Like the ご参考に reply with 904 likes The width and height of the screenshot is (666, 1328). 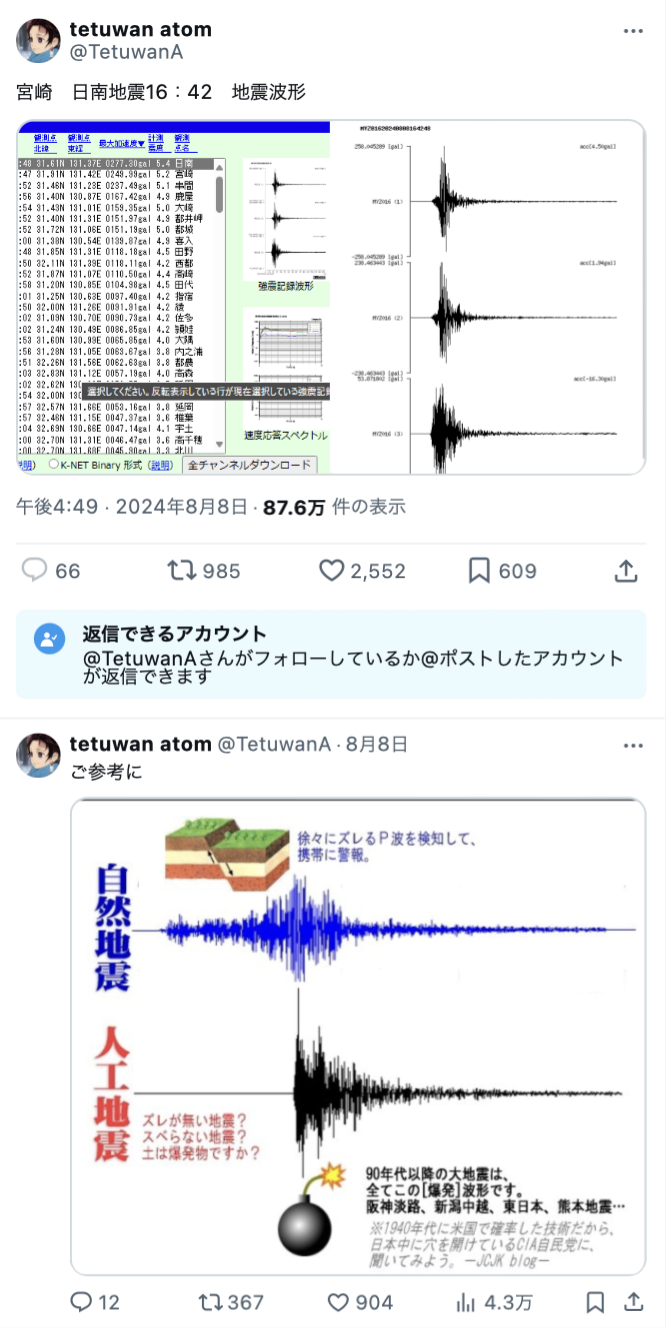(x=361, y=1302)
